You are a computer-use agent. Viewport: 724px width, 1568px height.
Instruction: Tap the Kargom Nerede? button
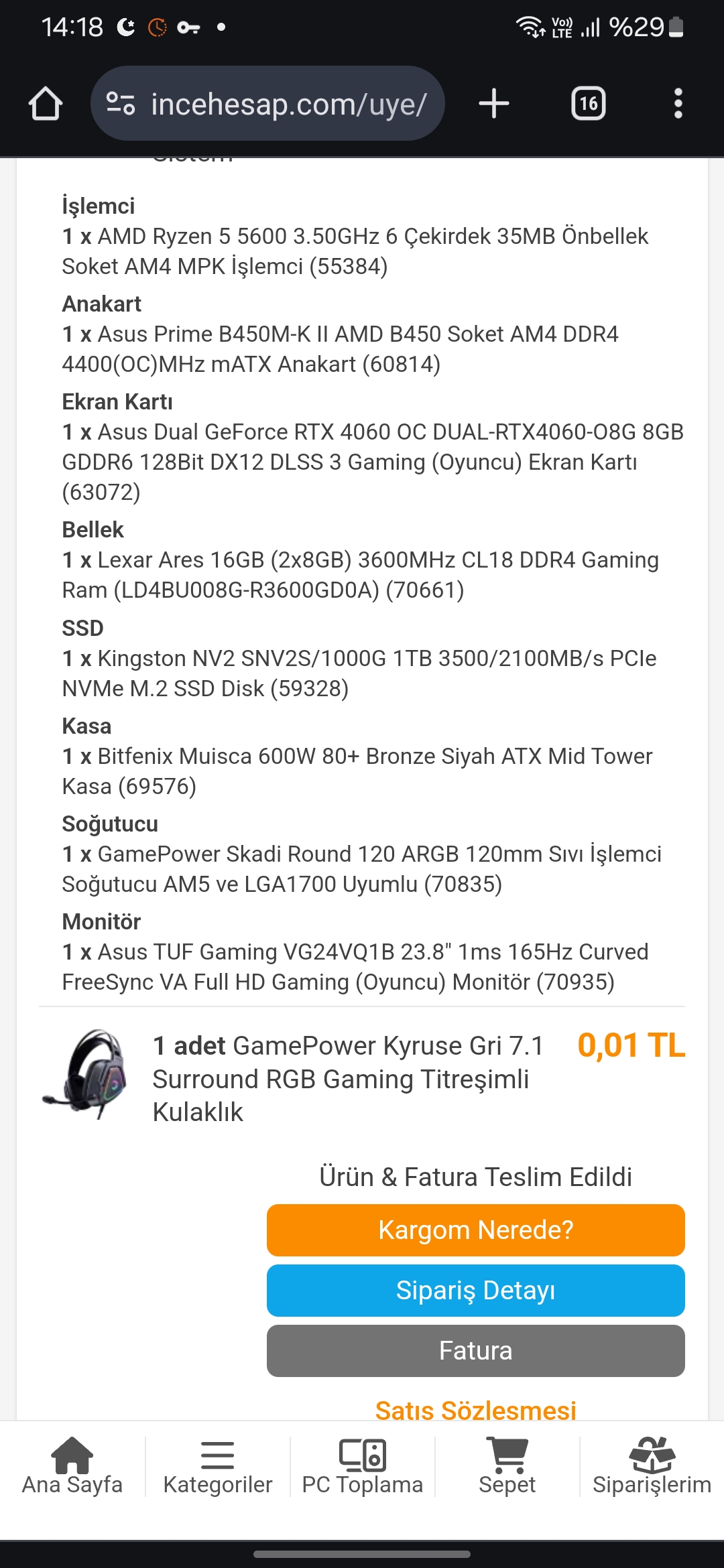(x=475, y=1230)
